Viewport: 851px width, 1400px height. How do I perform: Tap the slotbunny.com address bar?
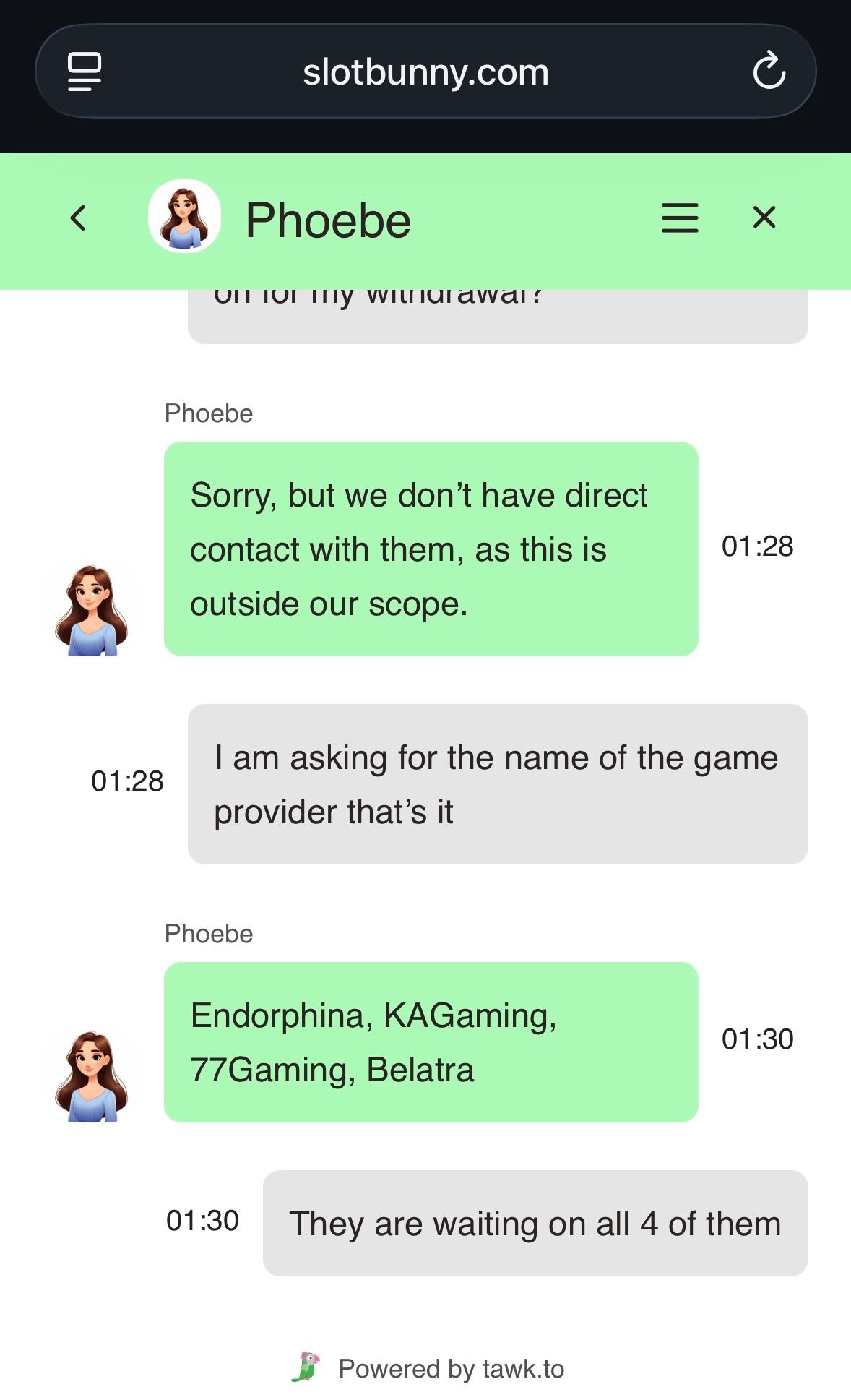[x=425, y=72]
